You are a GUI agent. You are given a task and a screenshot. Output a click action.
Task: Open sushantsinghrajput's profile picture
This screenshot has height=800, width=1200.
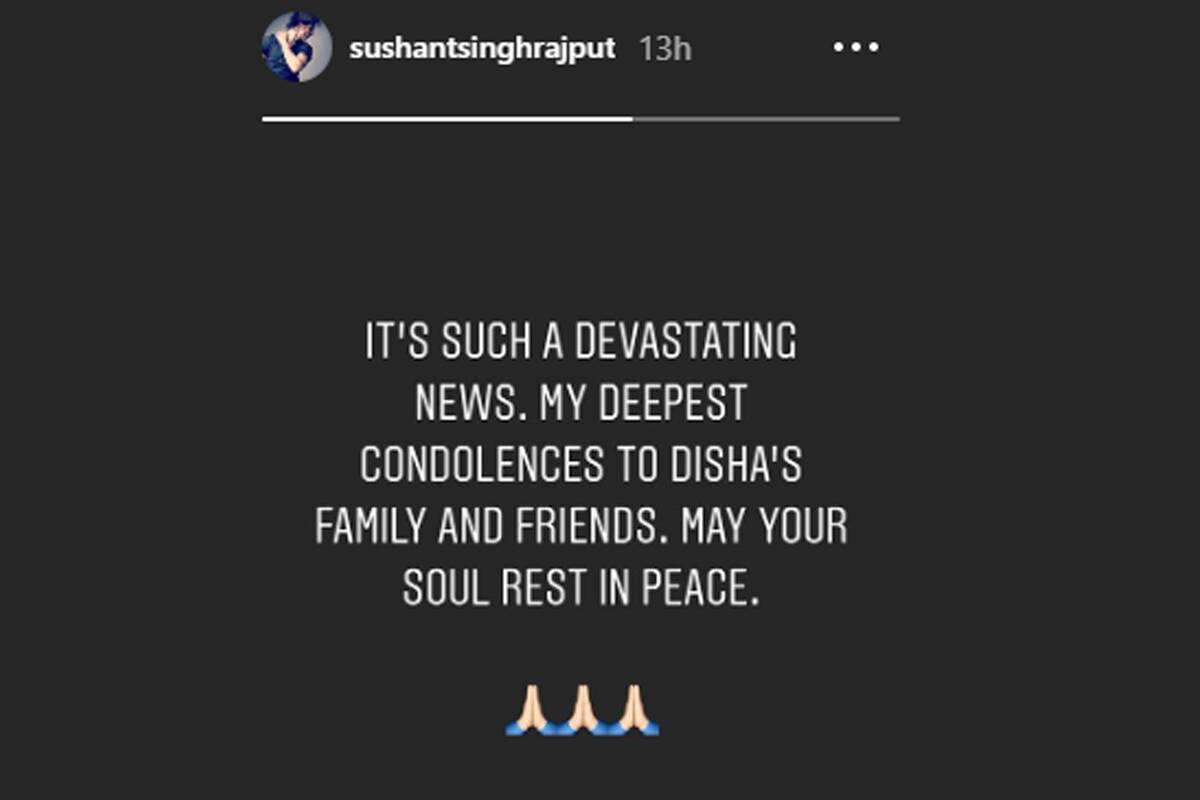(x=296, y=47)
